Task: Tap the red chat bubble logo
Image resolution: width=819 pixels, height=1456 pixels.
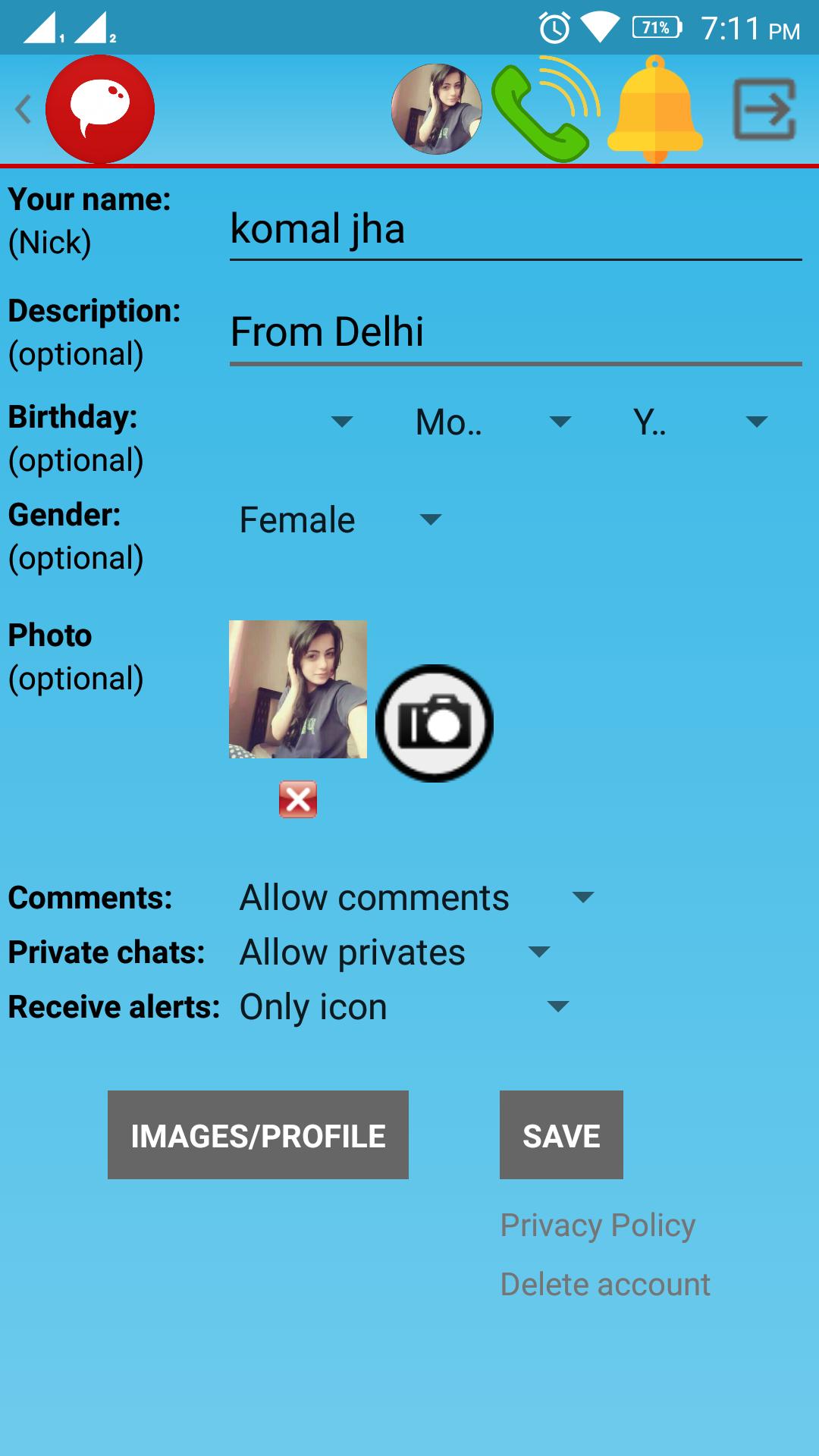Action: (100, 110)
